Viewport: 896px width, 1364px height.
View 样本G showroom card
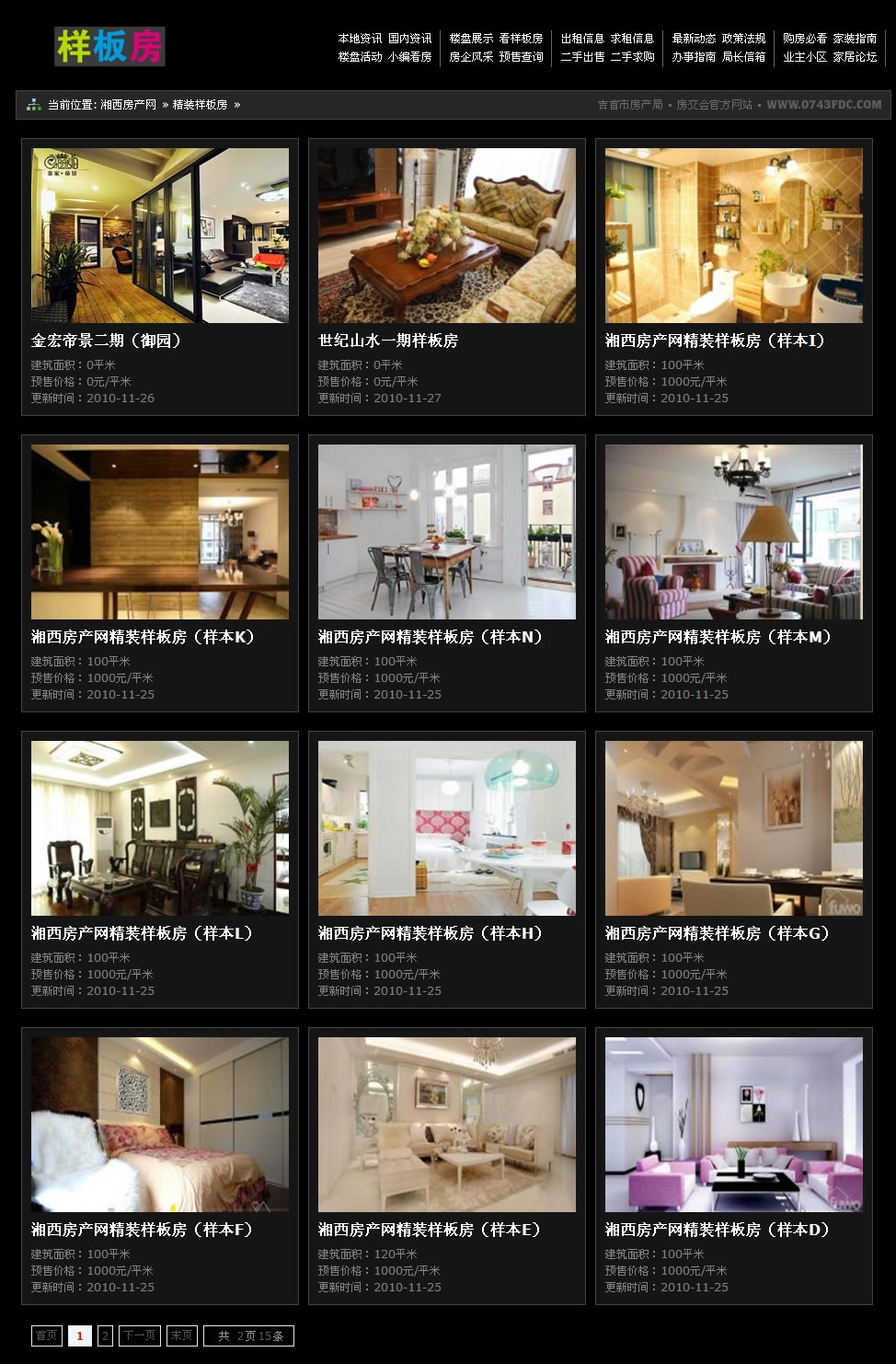point(718,933)
